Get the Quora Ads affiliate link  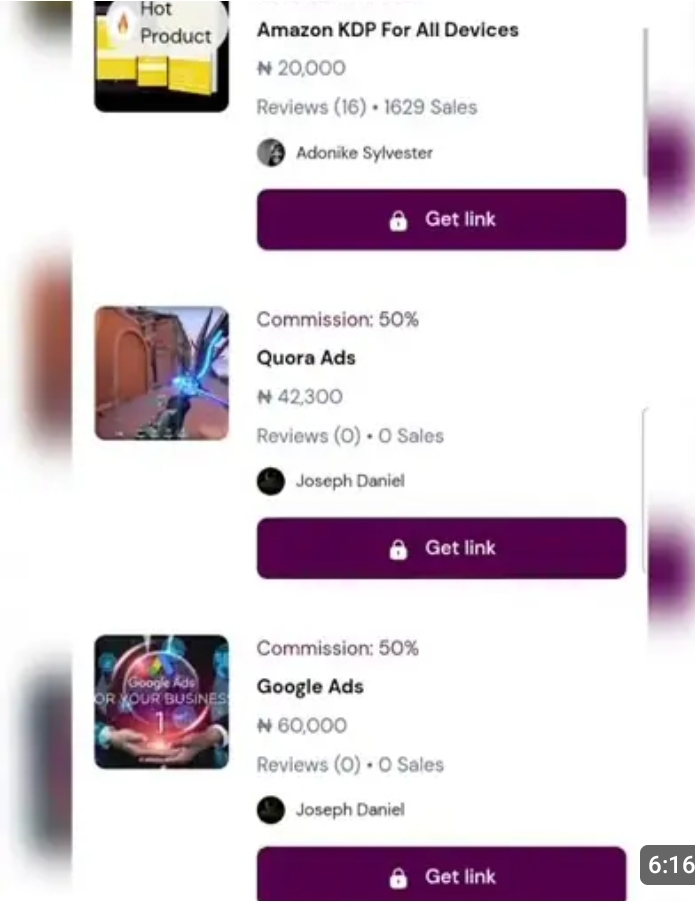pyautogui.click(x=441, y=548)
